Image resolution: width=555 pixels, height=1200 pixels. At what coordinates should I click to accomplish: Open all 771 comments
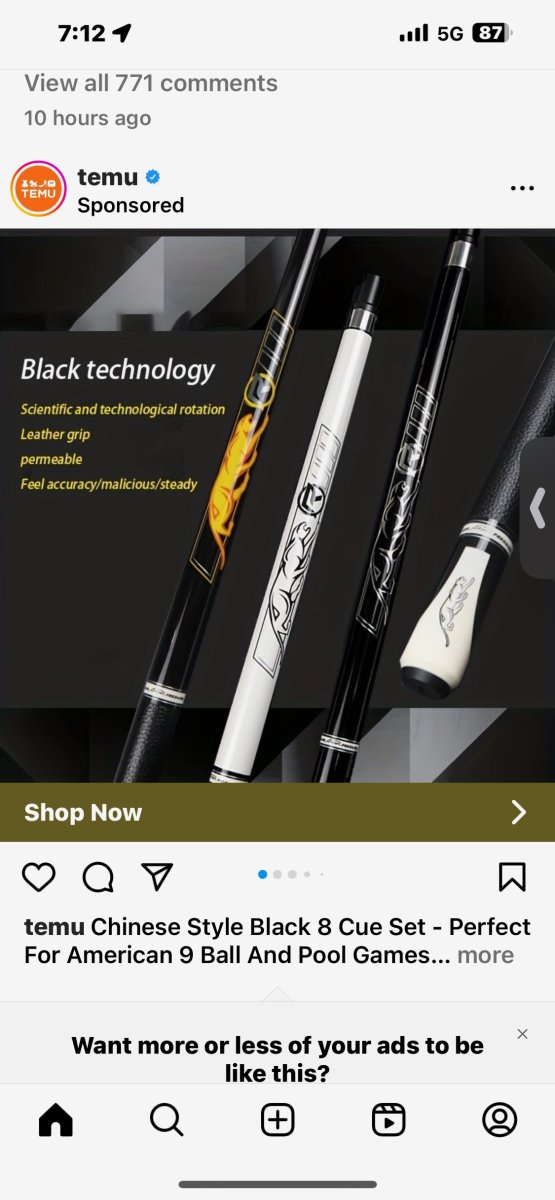pos(151,83)
